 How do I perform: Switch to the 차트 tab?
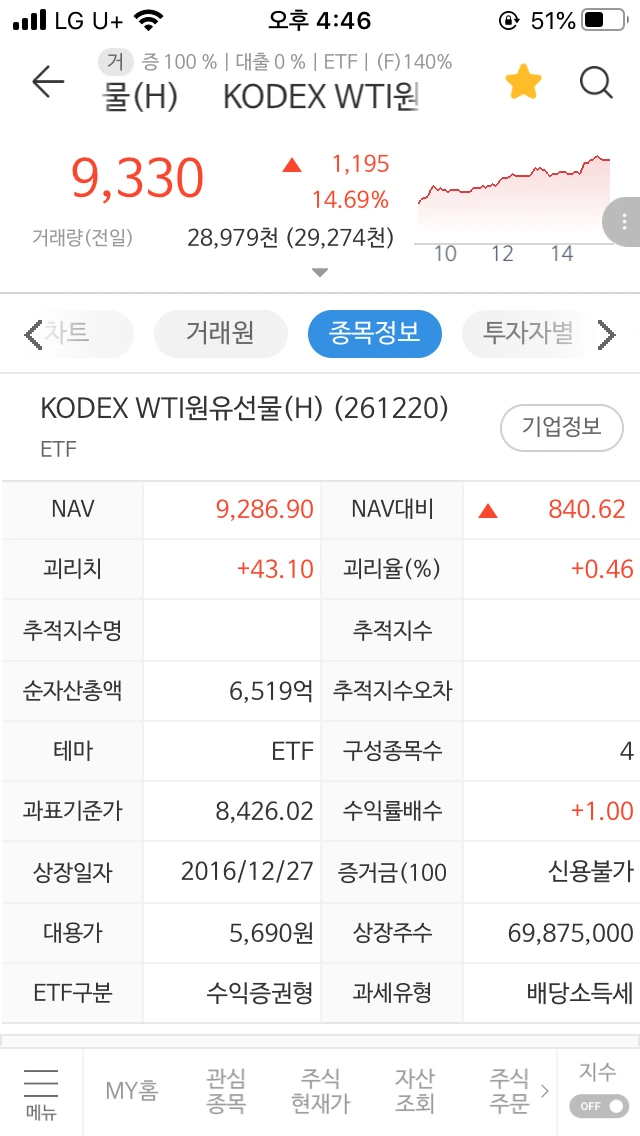81,334
